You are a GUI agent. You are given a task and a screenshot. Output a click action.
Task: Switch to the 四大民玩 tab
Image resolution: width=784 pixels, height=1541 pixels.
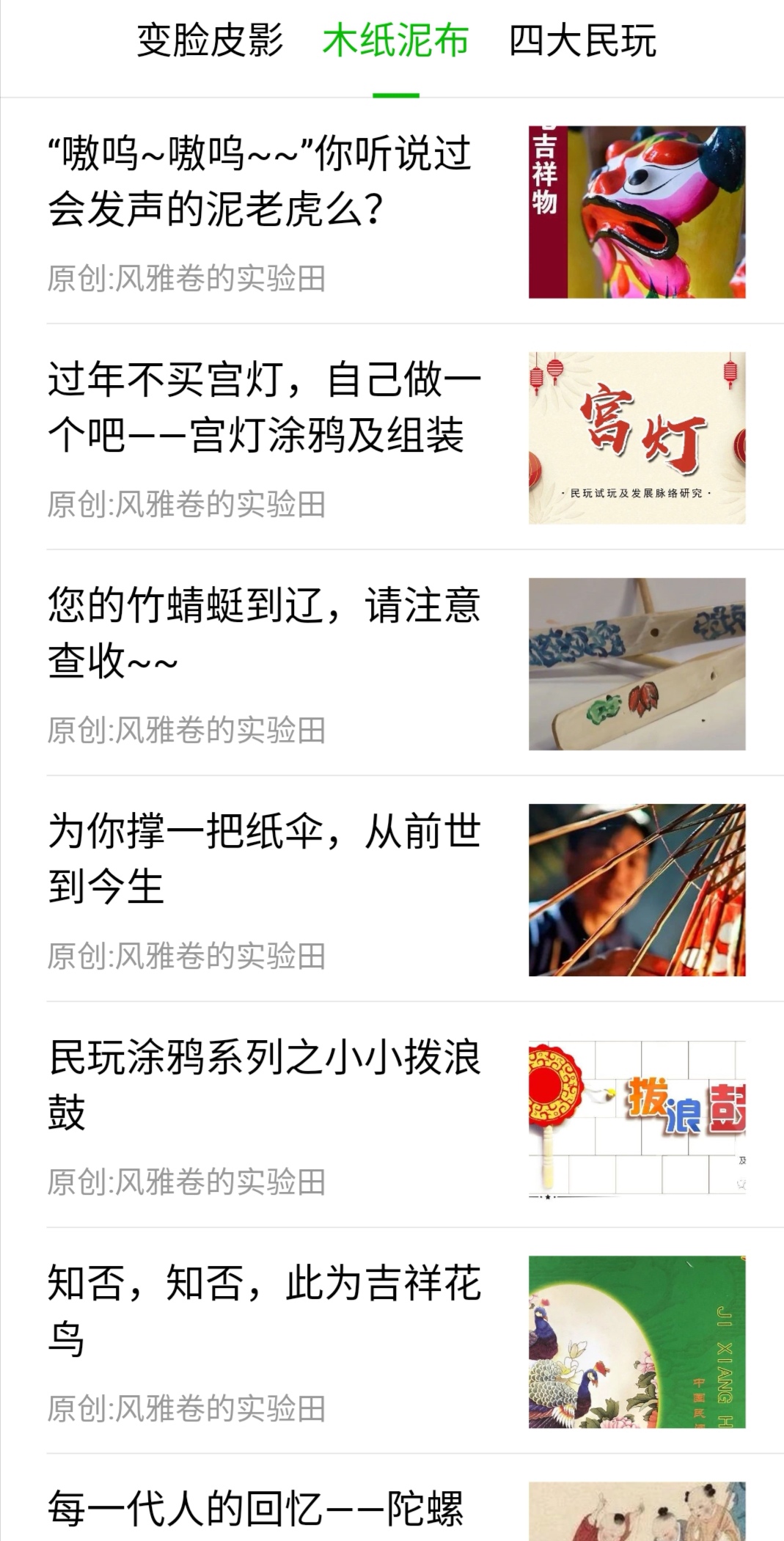point(582,41)
